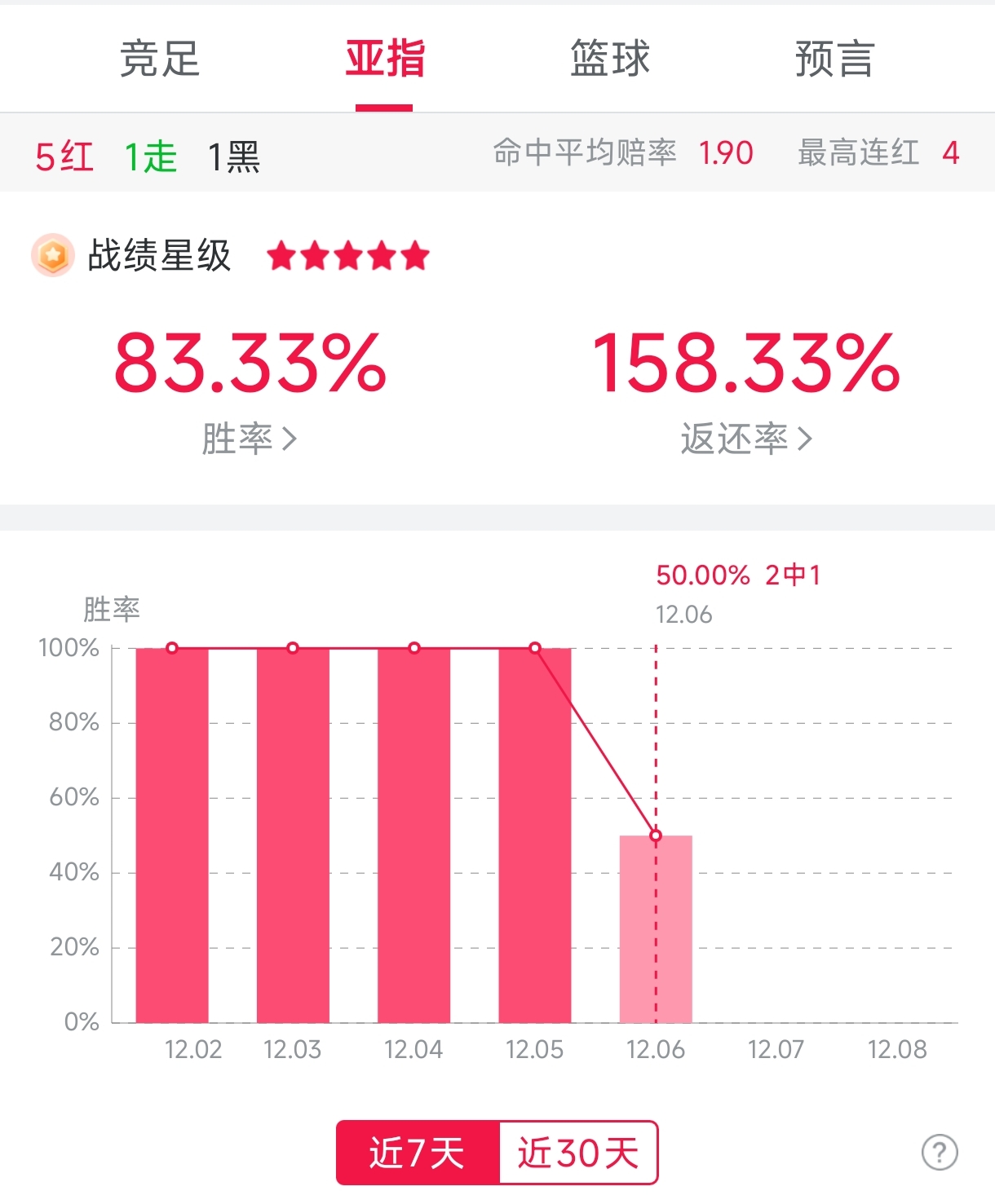The width and height of the screenshot is (995, 1204).
Task: Open 胜率 details link
Action: (249, 439)
